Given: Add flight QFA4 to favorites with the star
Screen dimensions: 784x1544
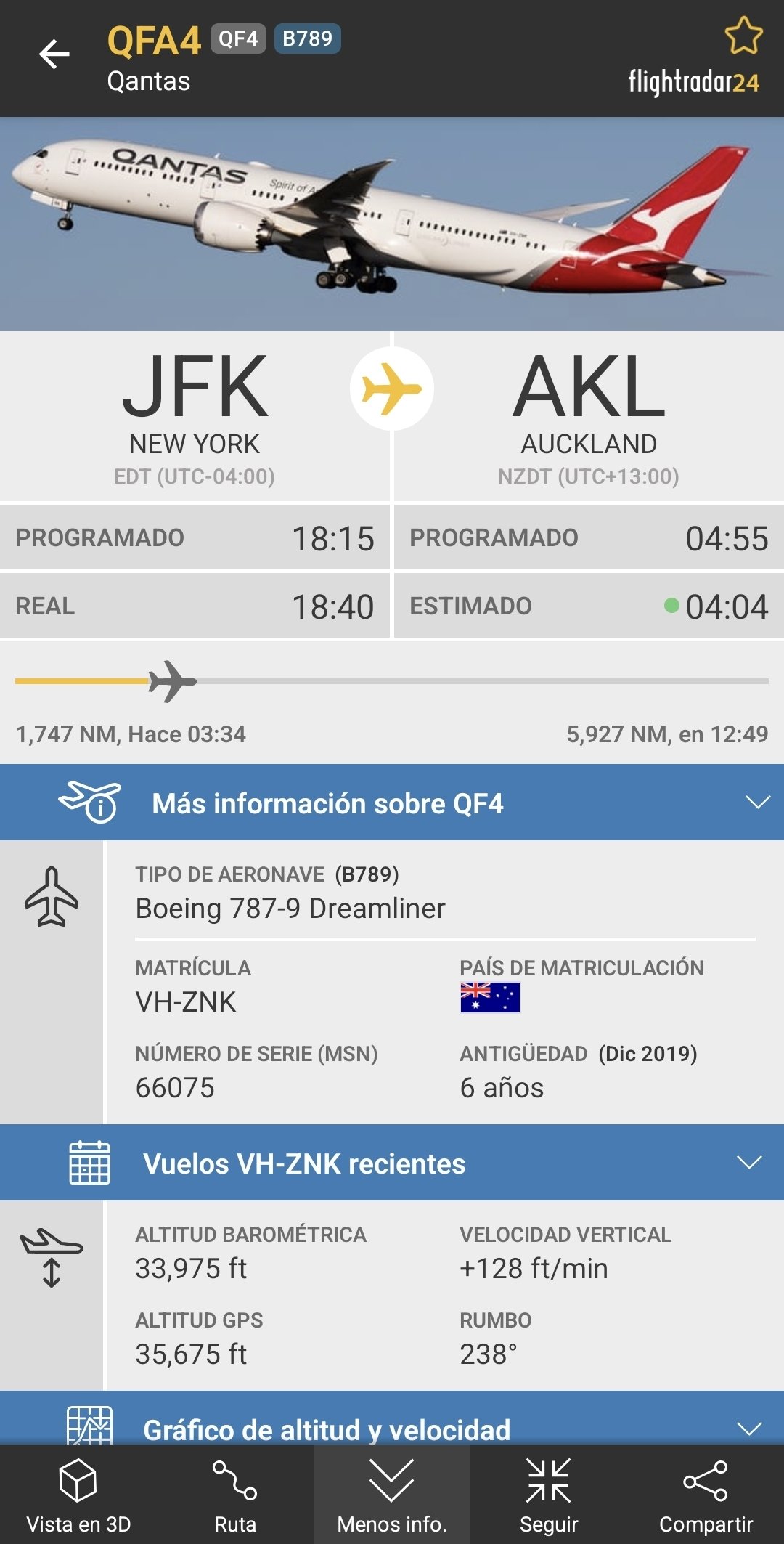Looking at the screenshot, I should [x=743, y=36].
